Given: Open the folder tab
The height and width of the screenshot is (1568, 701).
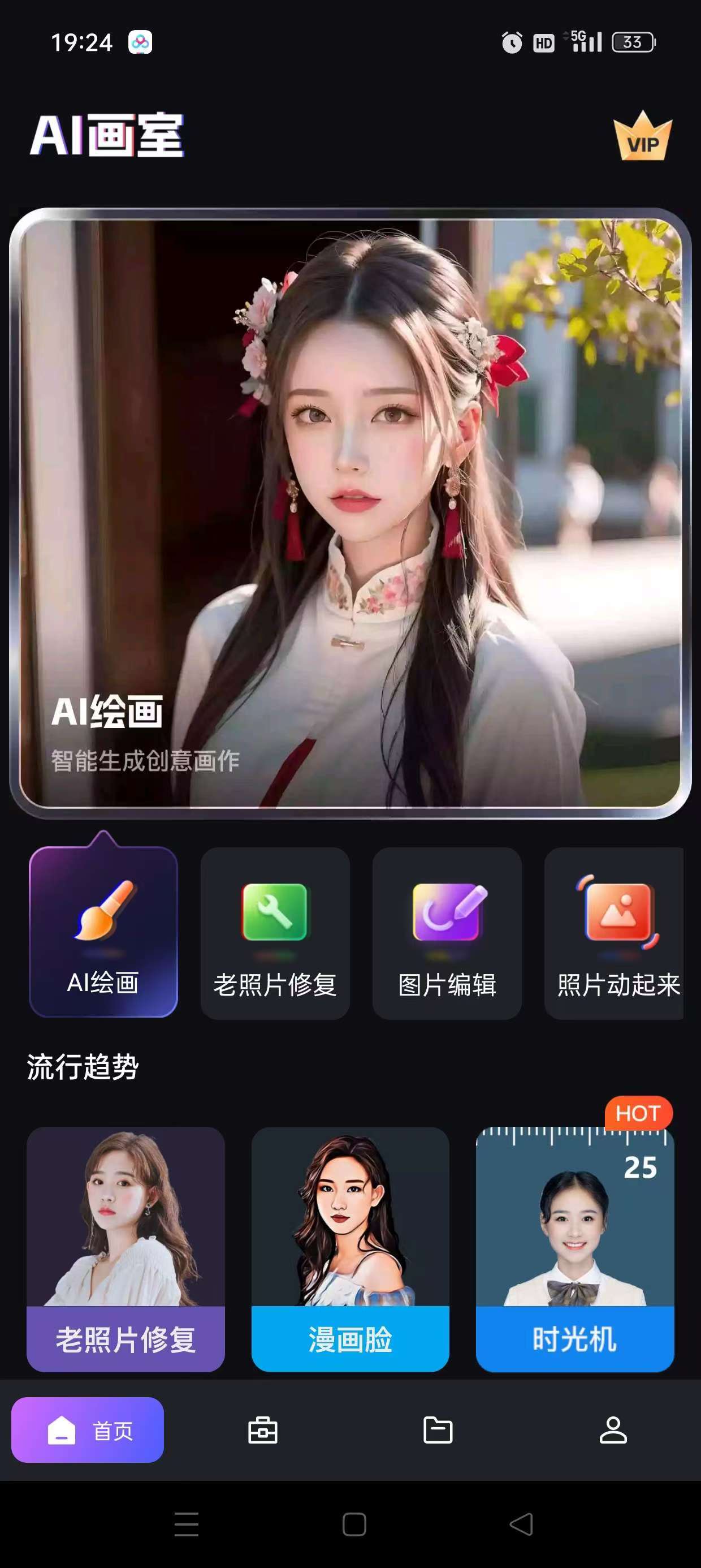Looking at the screenshot, I should tap(438, 1430).
